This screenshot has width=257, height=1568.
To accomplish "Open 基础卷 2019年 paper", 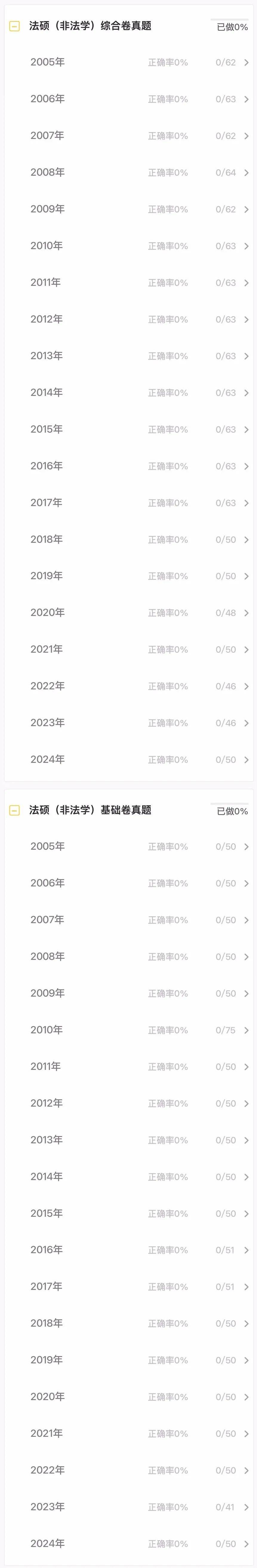I will pyautogui.click(x=129, y=1360).
